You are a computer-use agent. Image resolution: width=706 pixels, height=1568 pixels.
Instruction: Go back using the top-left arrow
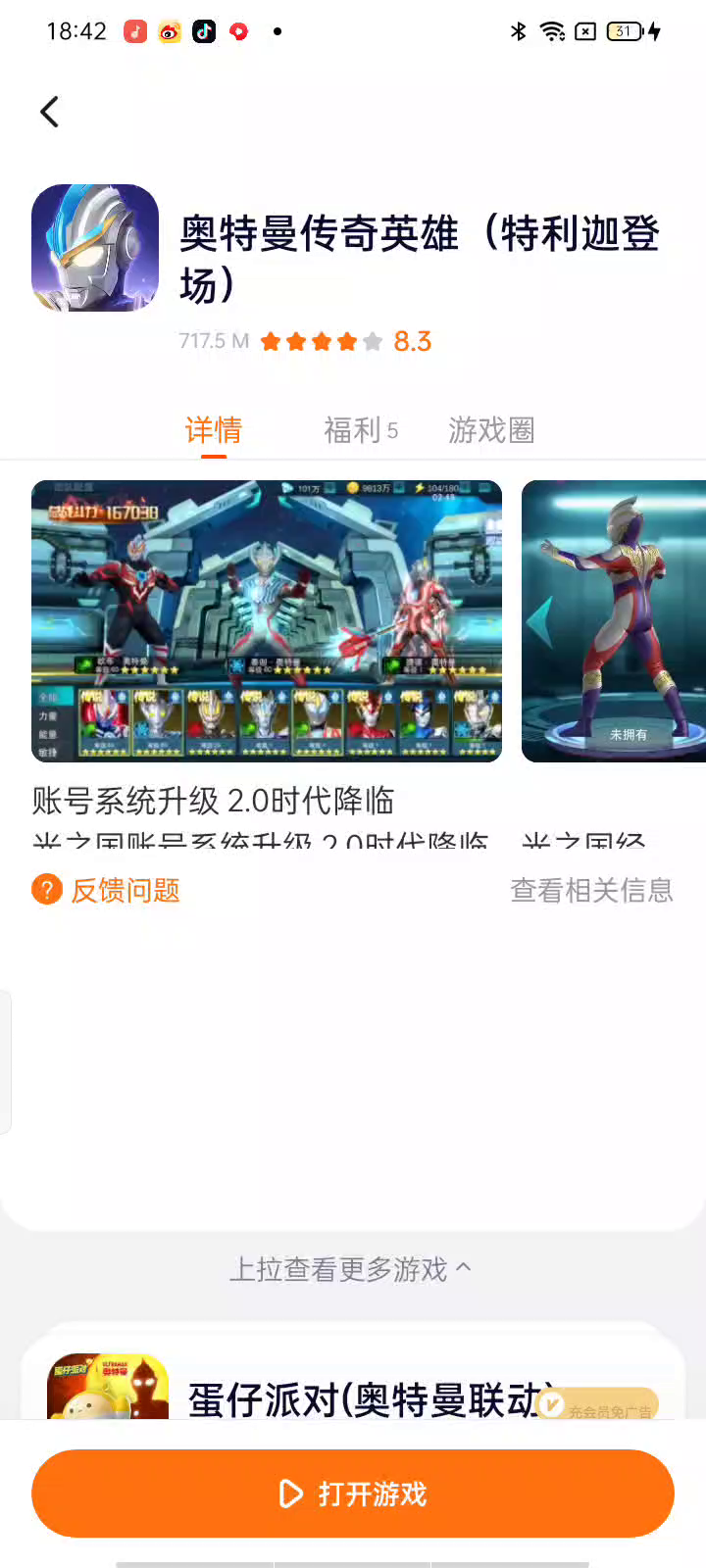[50, 112]
